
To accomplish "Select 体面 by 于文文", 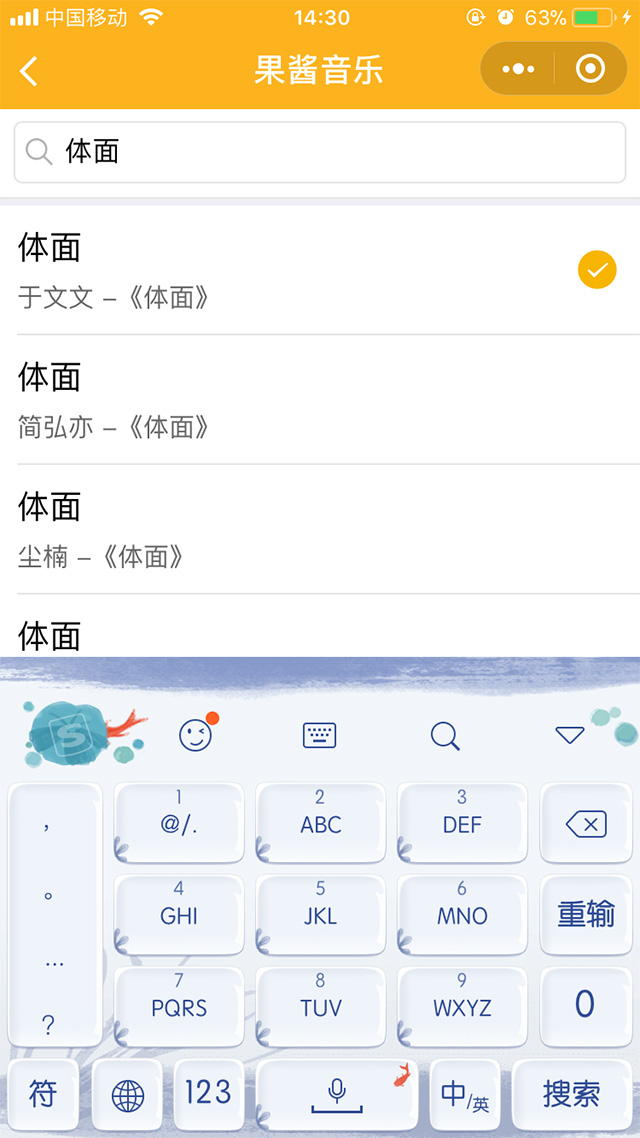I will click(300, 270).
